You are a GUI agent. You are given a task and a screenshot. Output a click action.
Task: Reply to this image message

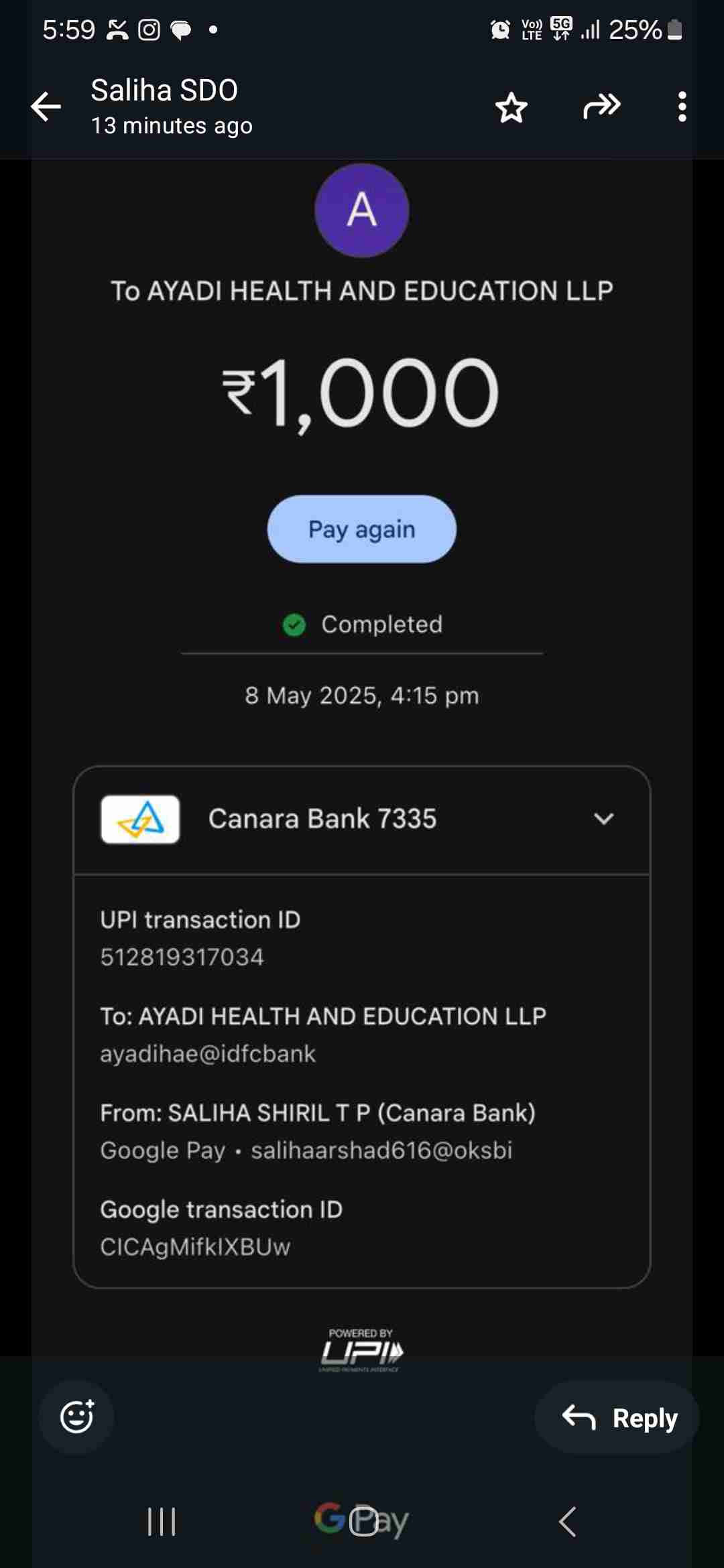[x=617, y=1417]
